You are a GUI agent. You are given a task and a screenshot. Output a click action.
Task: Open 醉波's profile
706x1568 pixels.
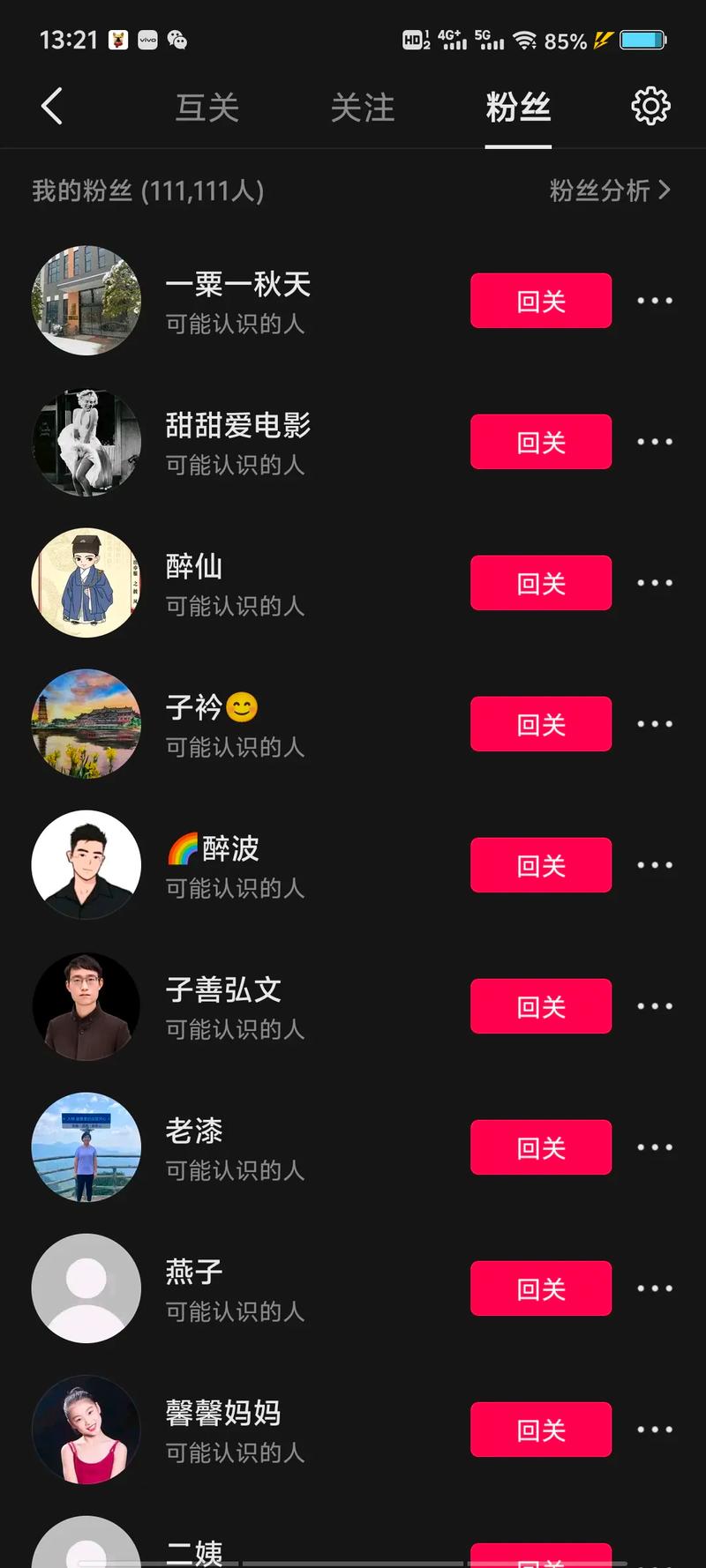(86, 865)
